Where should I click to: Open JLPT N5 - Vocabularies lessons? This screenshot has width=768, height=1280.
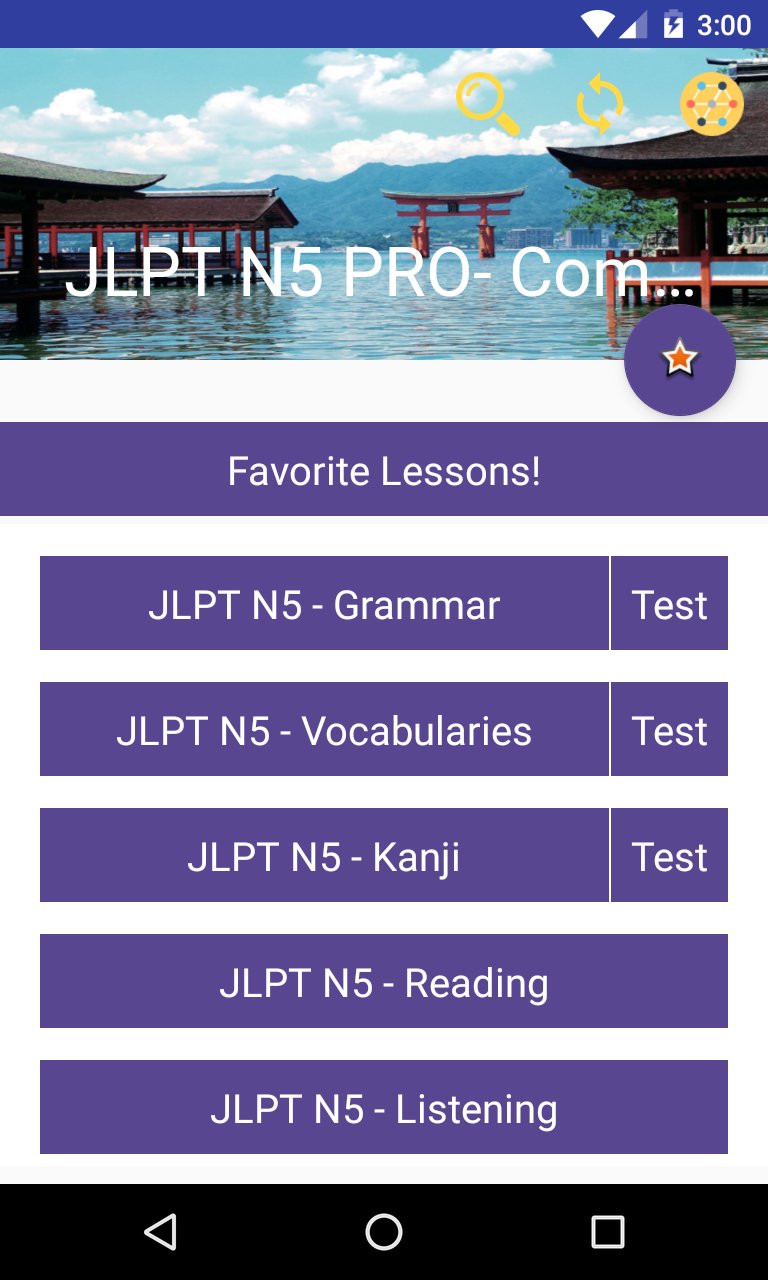point(324,729)
